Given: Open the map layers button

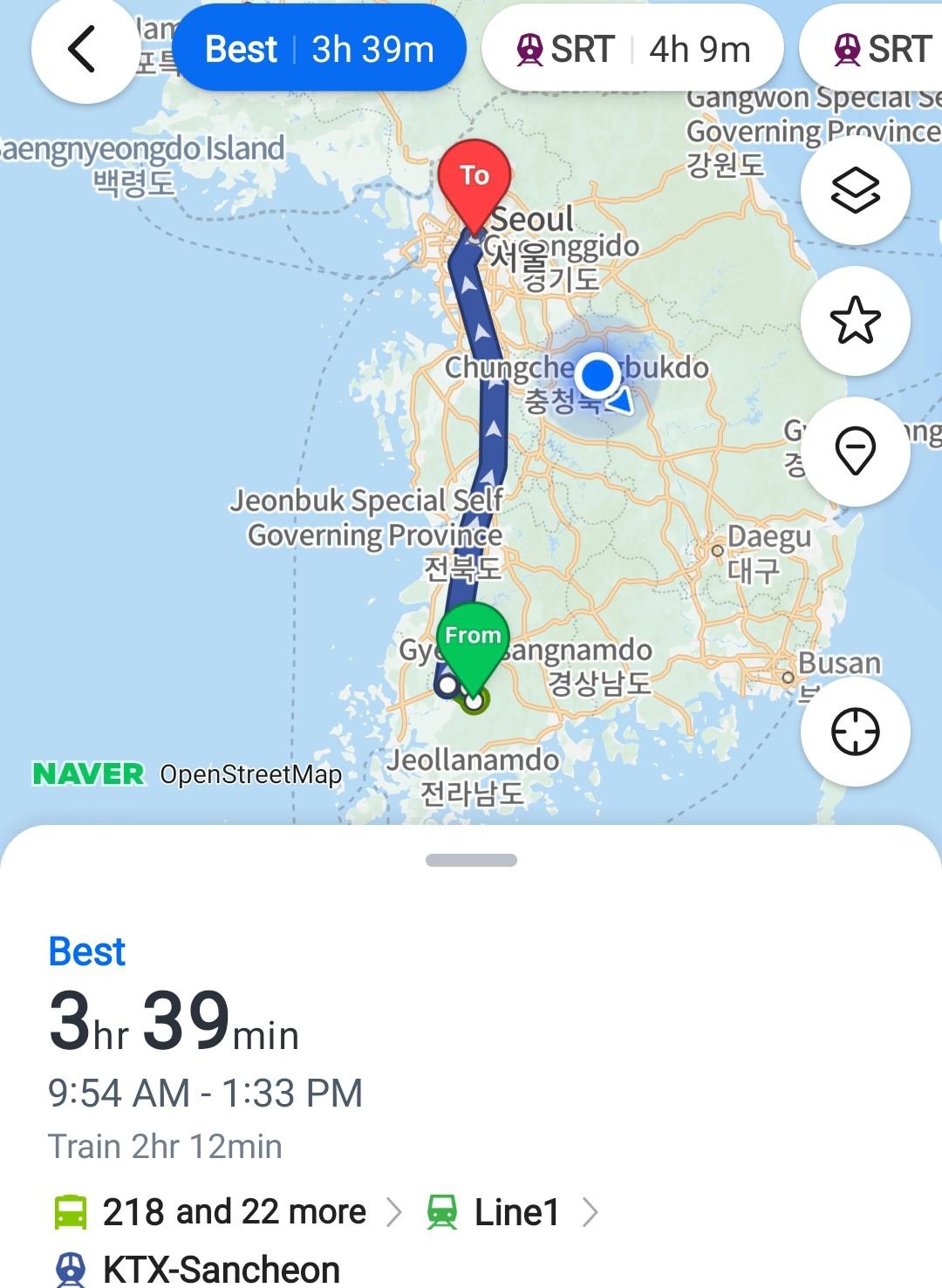Looking at the screenshot, I should point(855,190).
